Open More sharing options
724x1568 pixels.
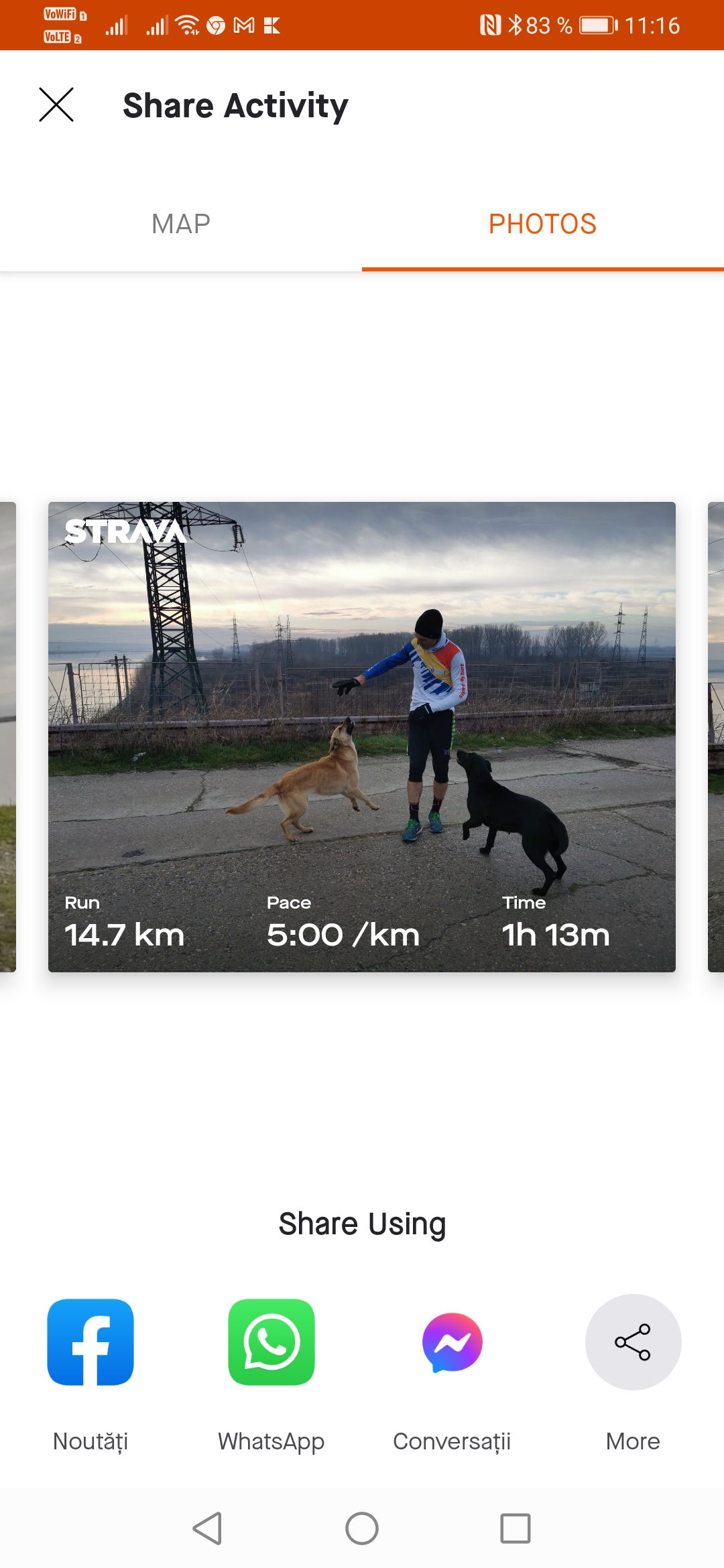[633, 1342]
